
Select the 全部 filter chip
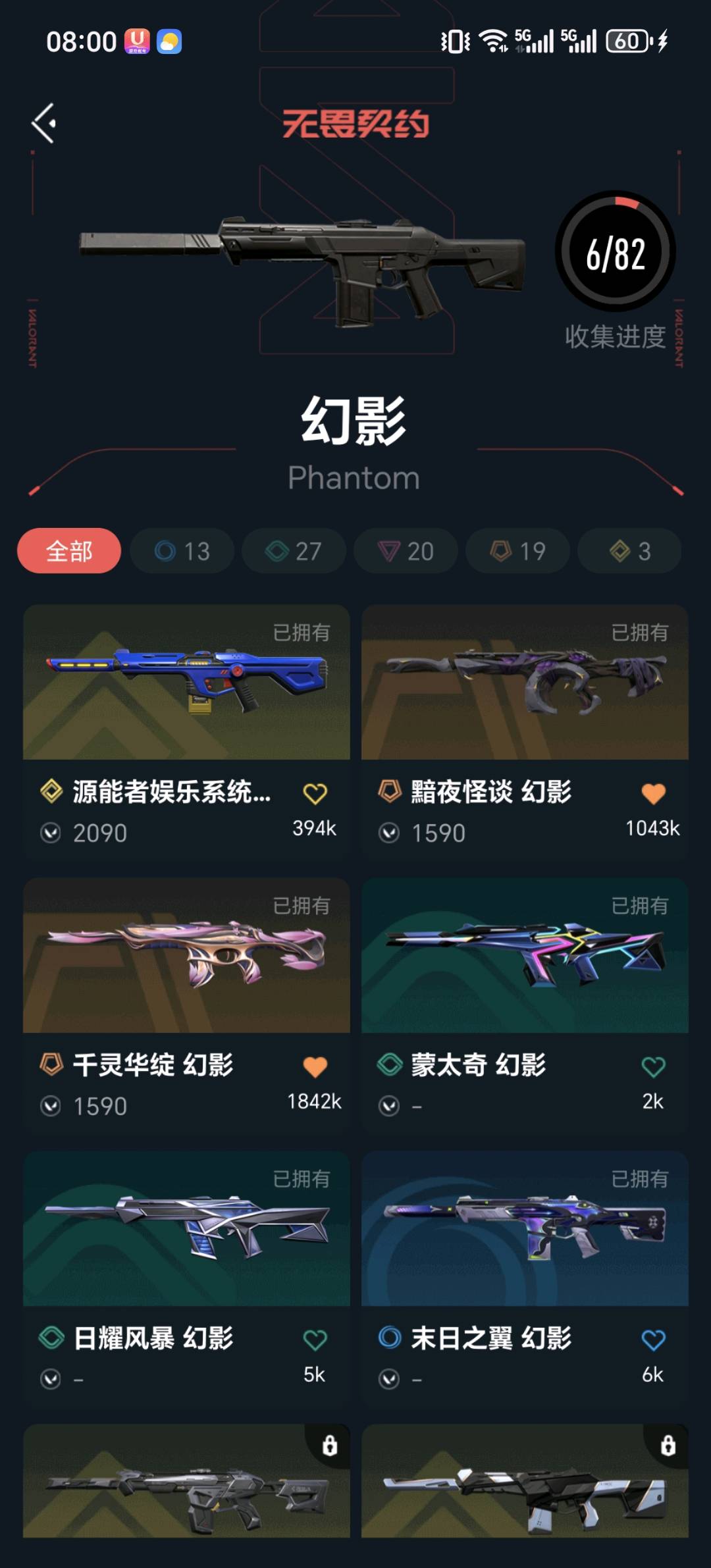[69, 550]
